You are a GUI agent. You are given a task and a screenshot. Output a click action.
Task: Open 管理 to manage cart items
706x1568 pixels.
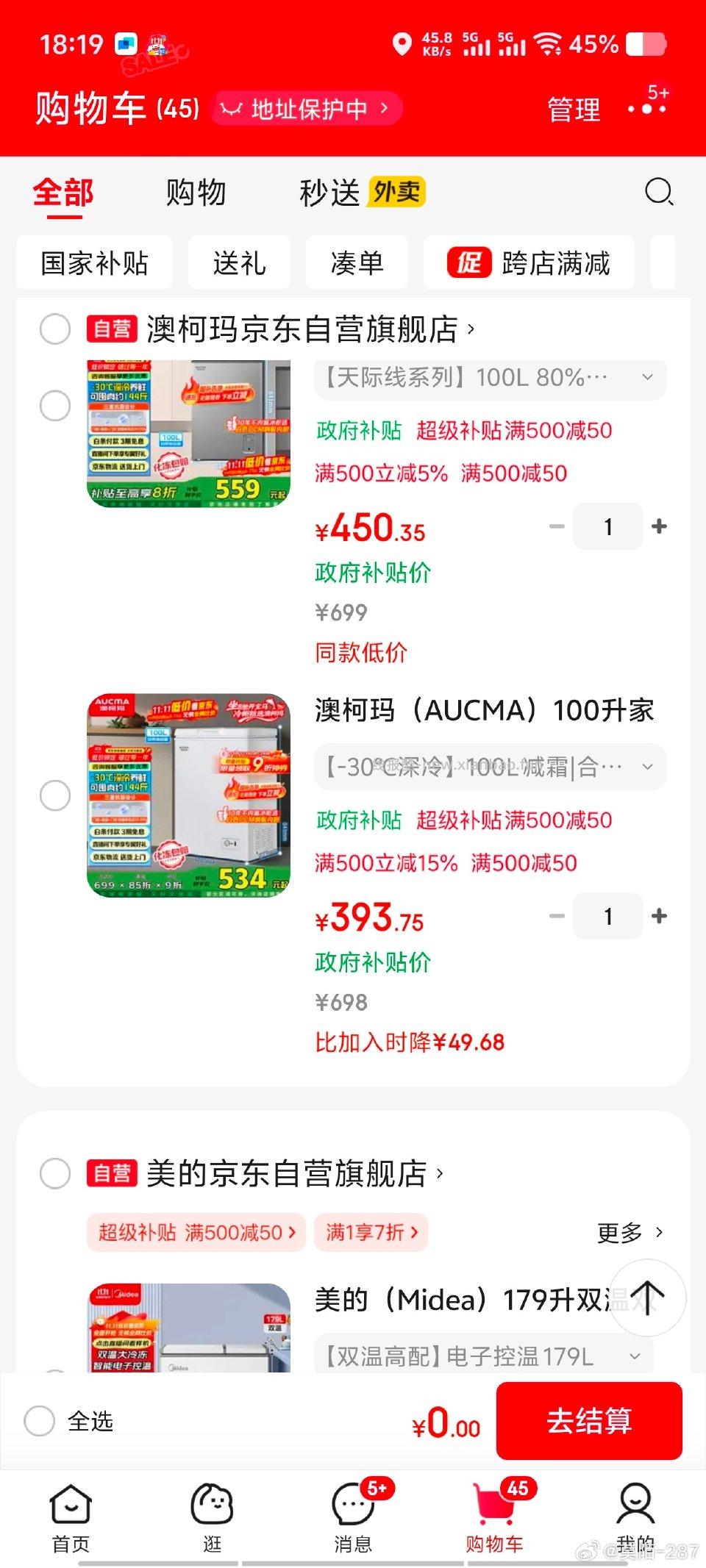pyautogui.click(x=571, y=109)
